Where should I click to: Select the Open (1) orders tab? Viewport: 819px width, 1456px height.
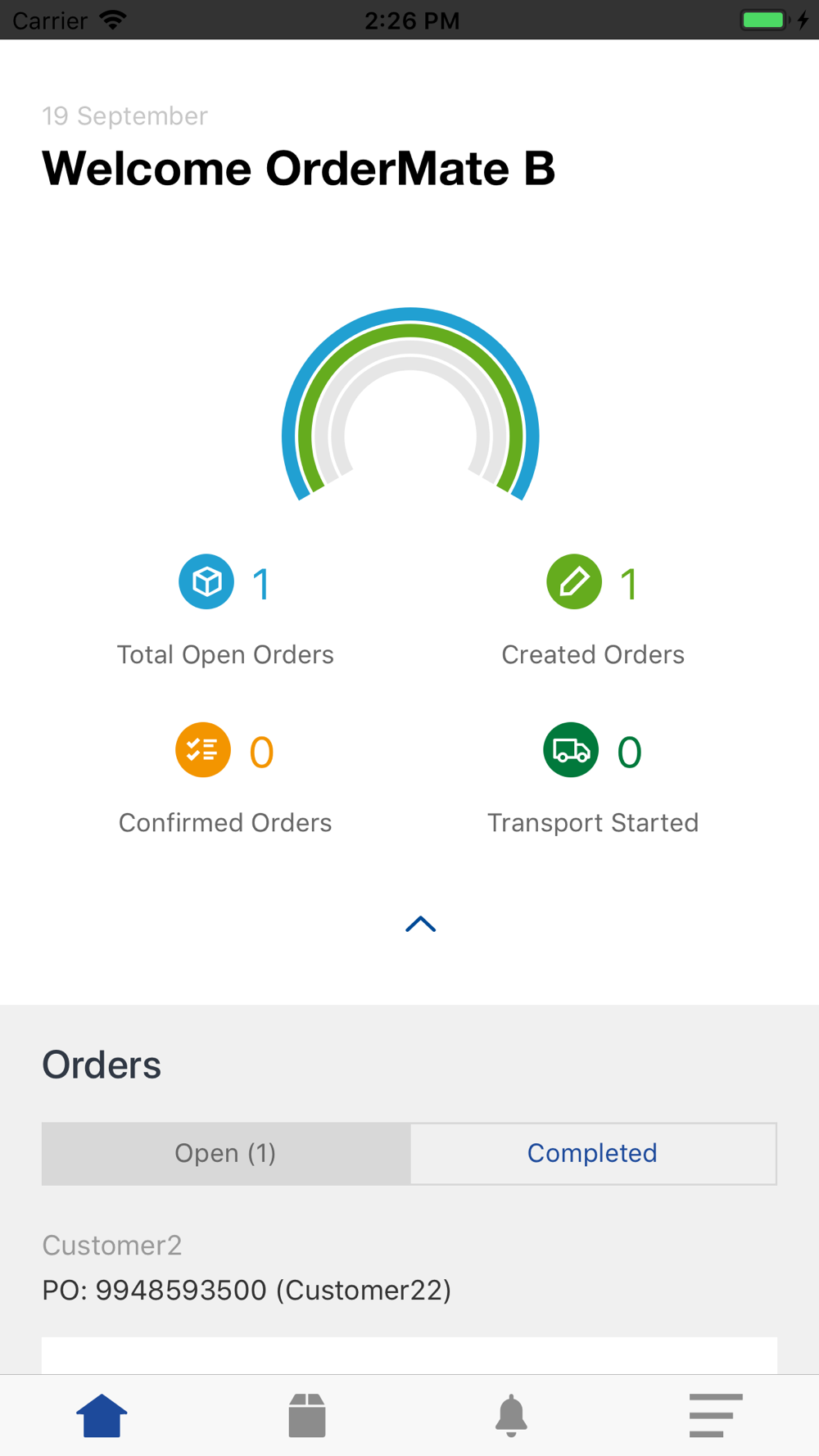(x=226, y=1153)
